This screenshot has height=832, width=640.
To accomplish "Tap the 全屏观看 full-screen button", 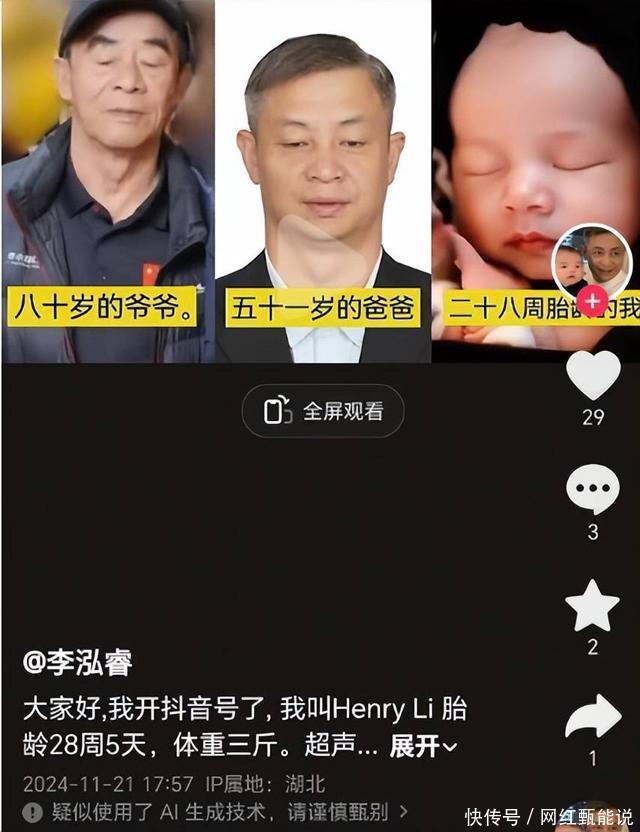I will tap(321, 411).
